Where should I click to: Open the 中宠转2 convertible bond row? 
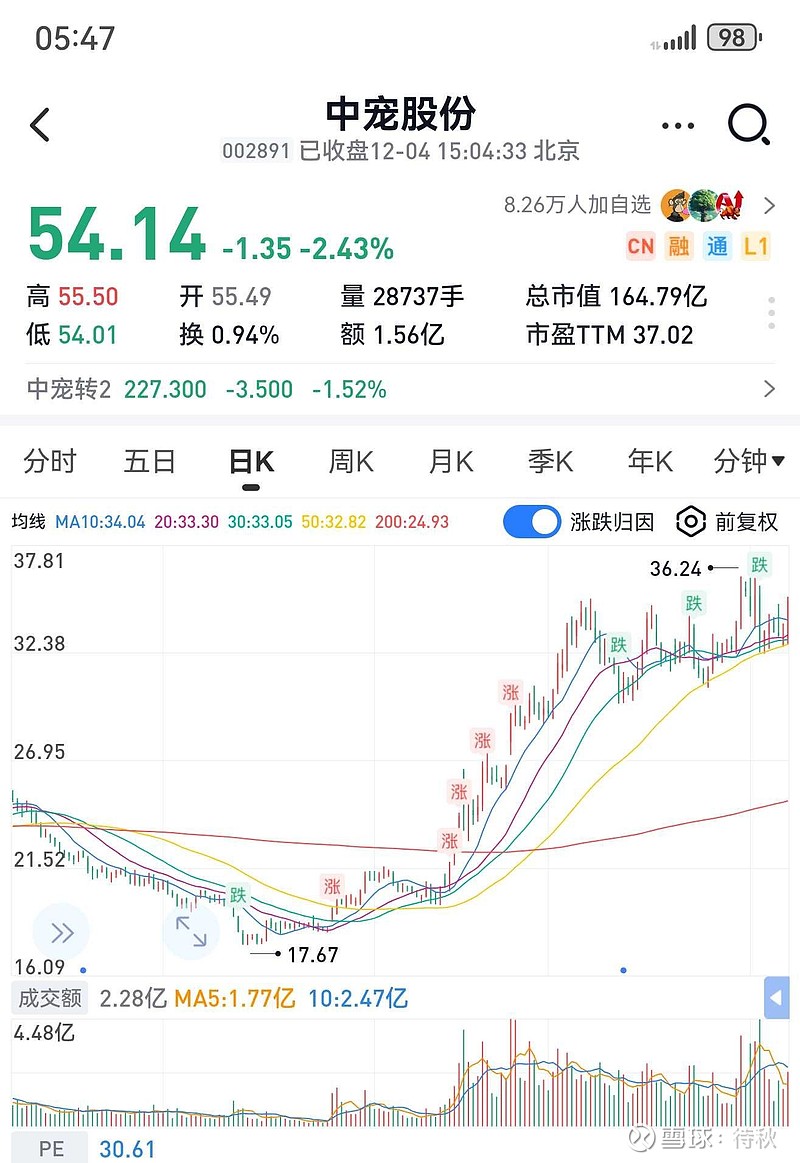(400, 389)
